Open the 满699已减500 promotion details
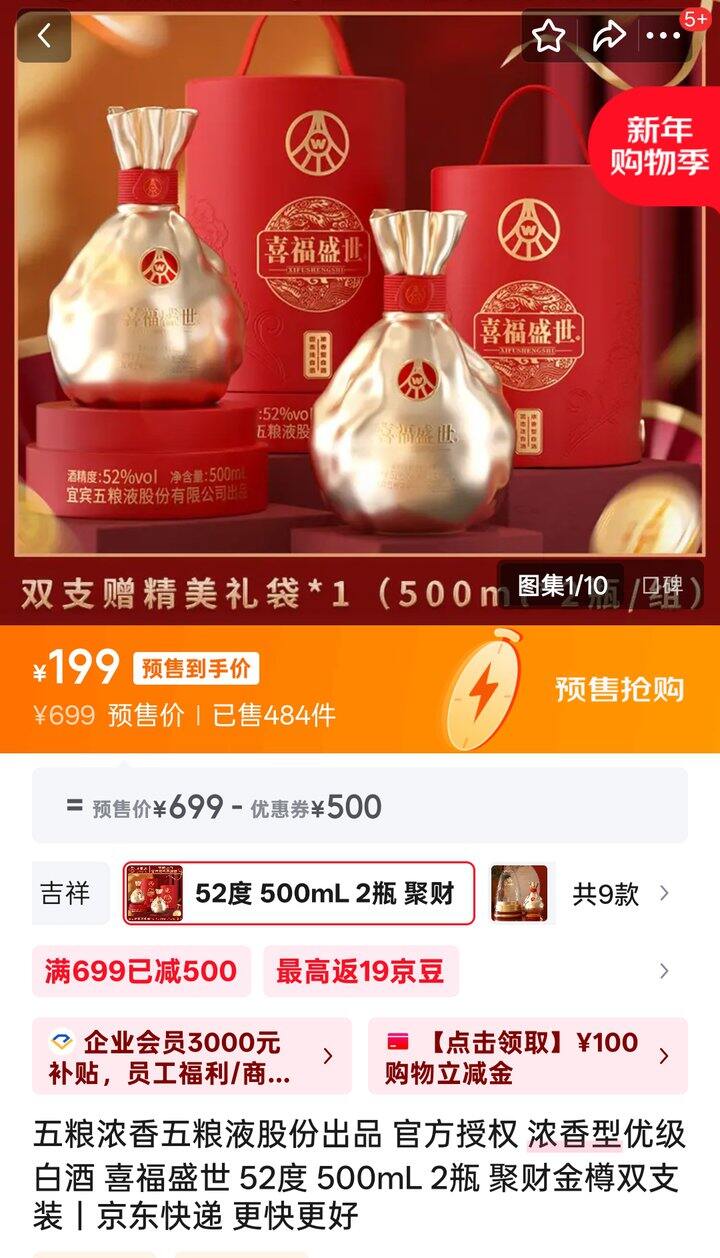 (141, 971)
